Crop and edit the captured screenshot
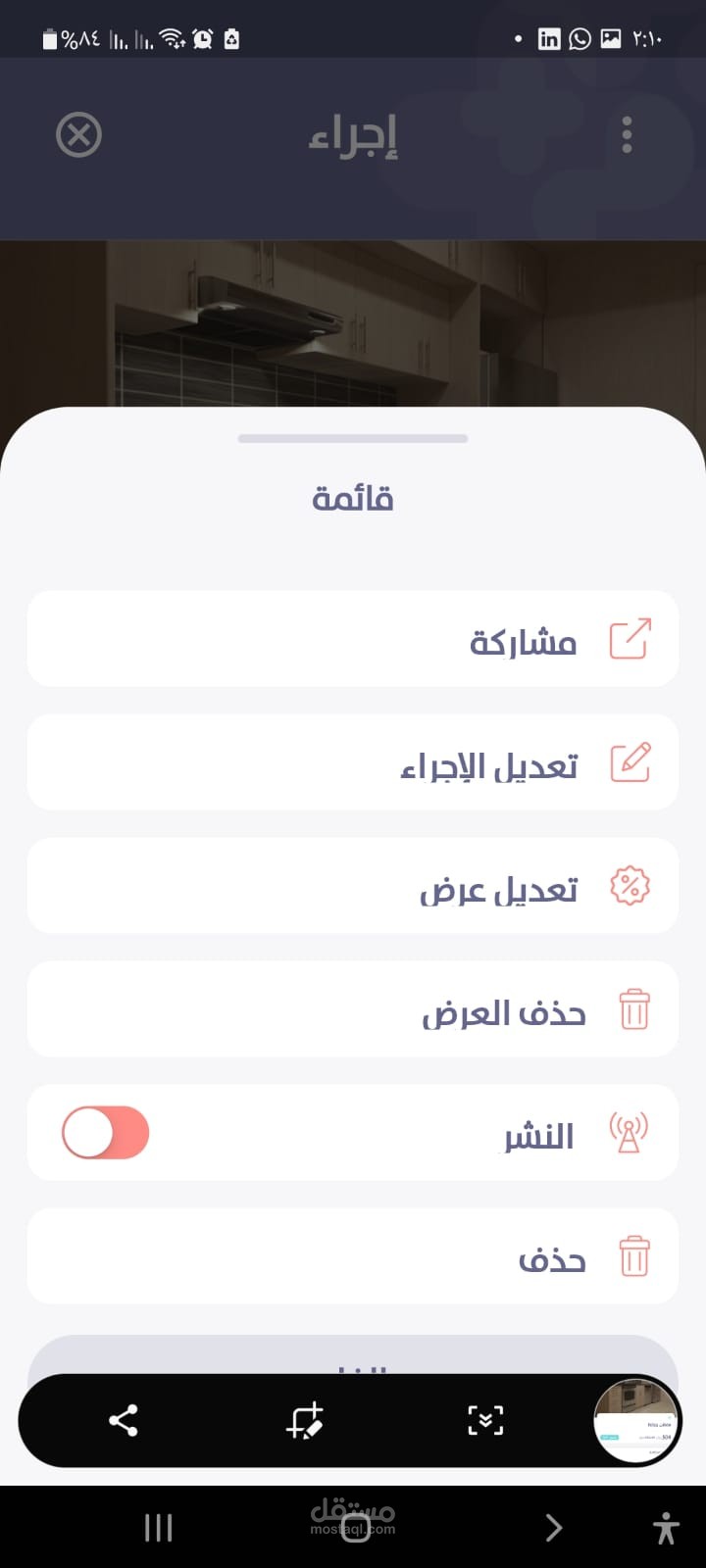This screenshot has width=706, height=1568. [x=304, y=1420]
